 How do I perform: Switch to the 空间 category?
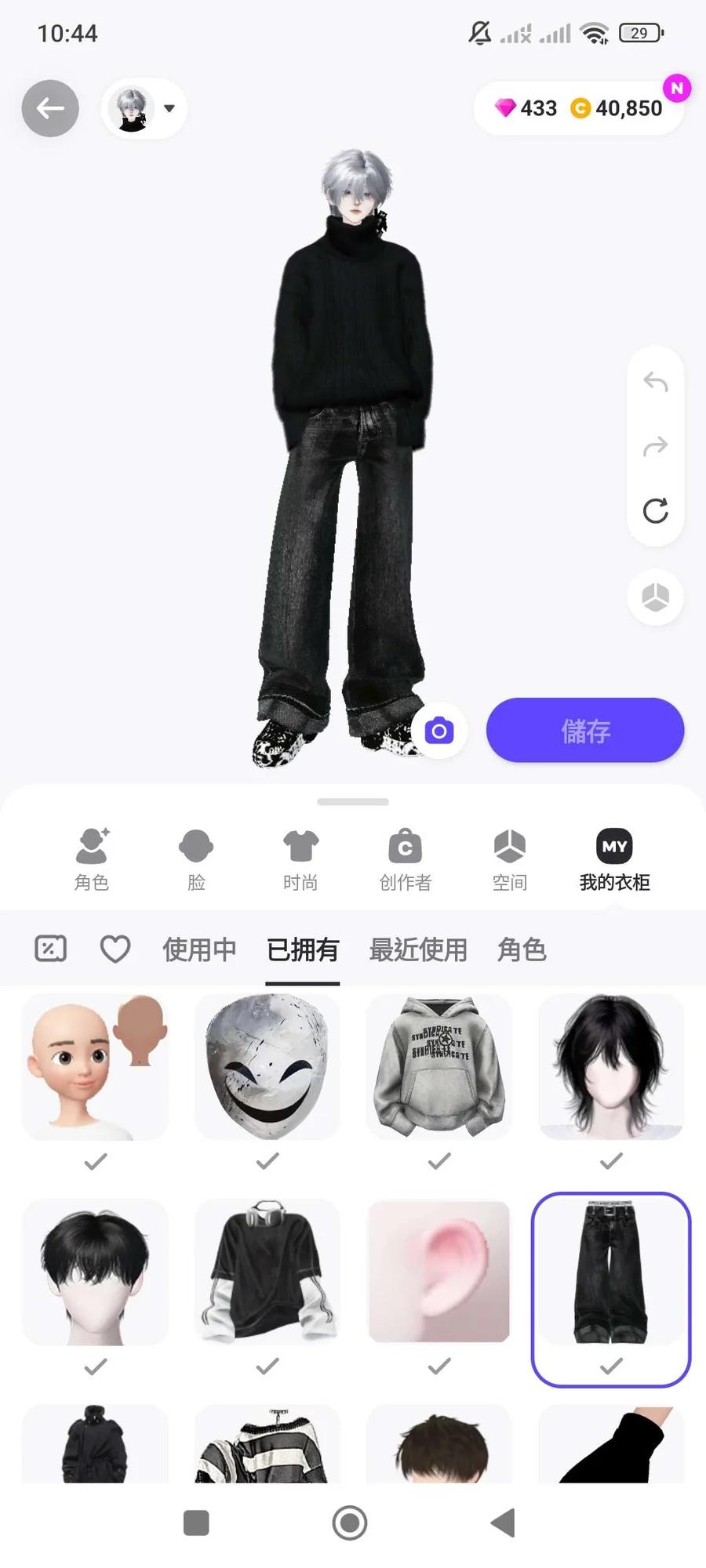click(509, 859)
